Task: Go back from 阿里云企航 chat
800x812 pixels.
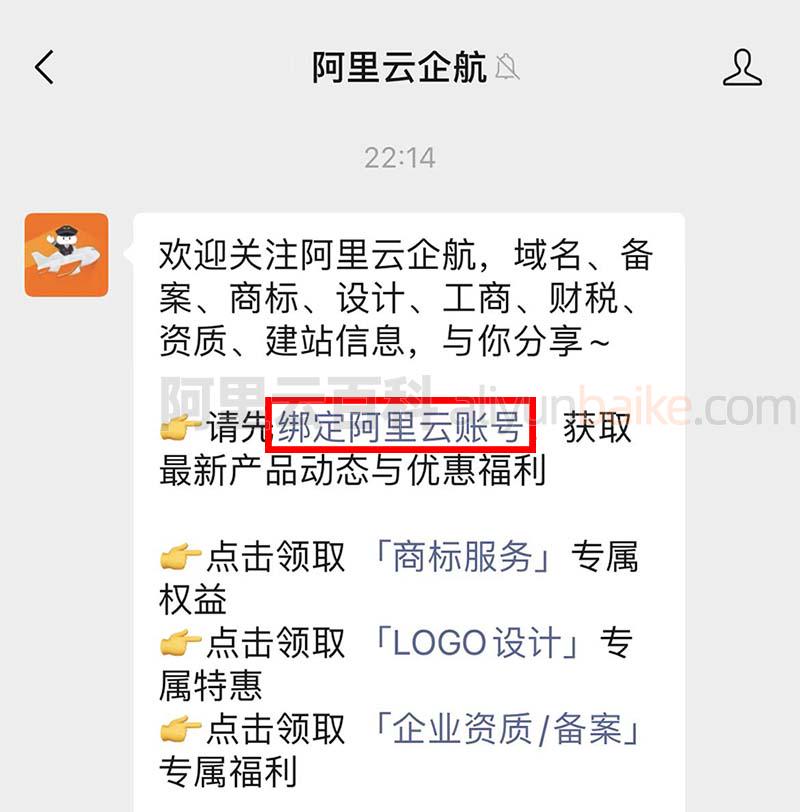Action: 44,68
